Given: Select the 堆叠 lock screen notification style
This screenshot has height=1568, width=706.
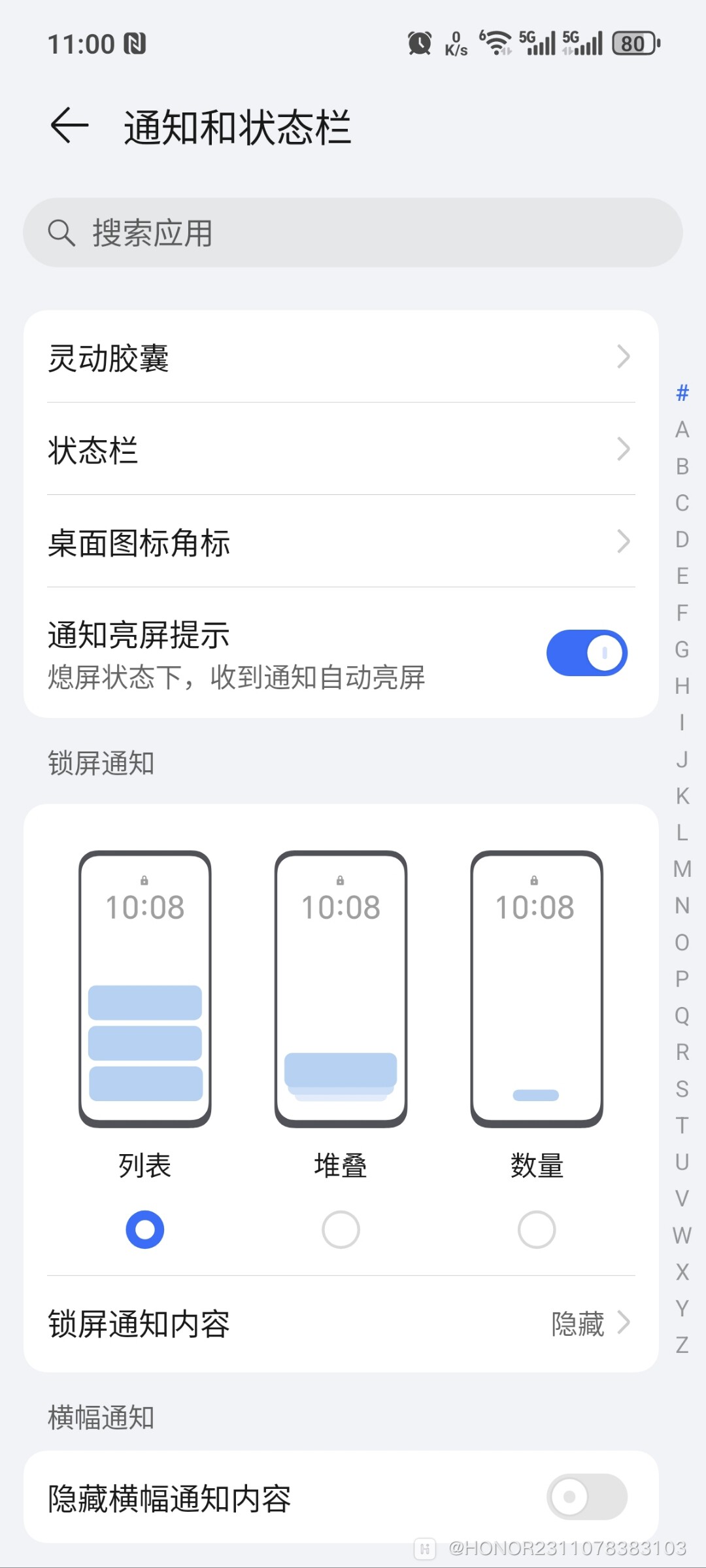Looking at the screenshot, I should pyautogui.click(x=341, y=1229).
